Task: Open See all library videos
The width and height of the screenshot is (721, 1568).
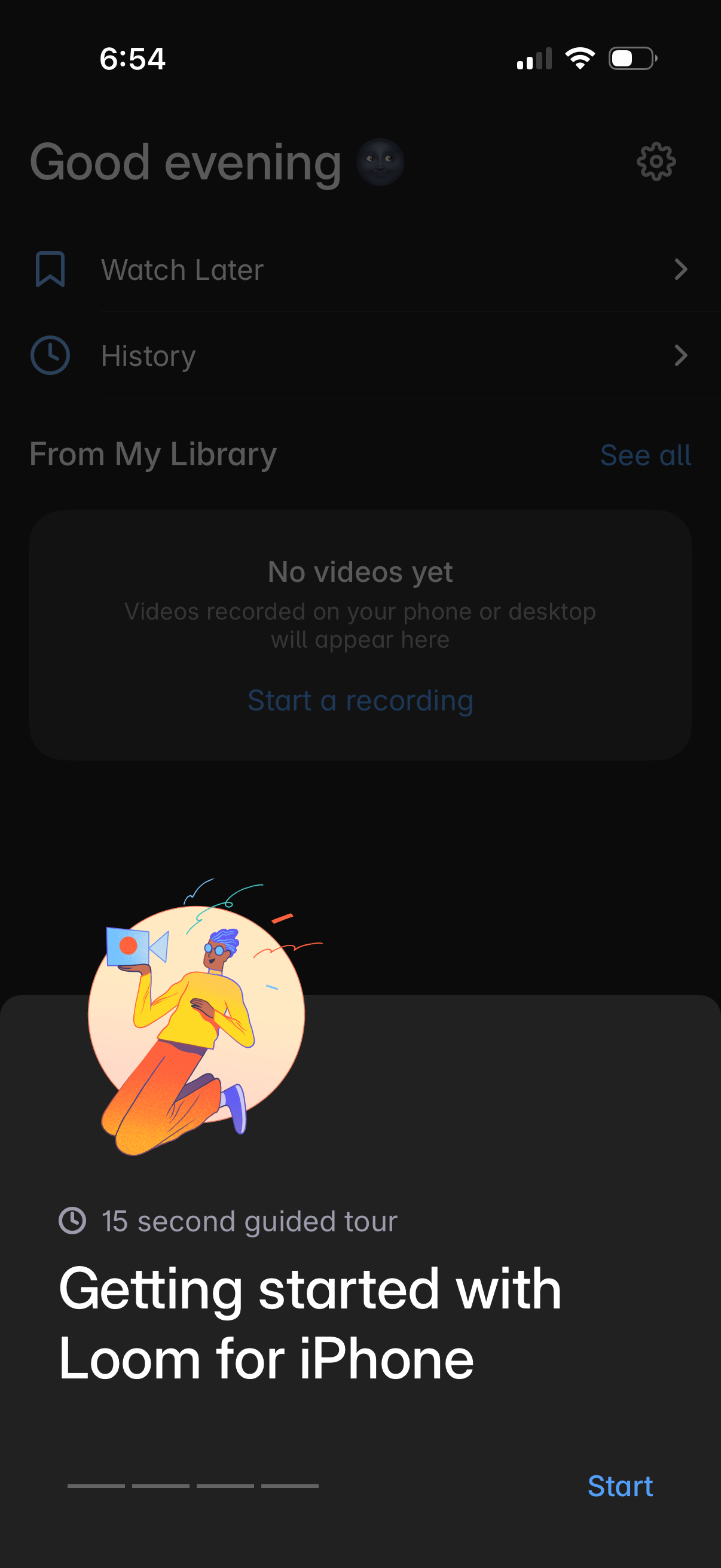Action: pyautogui.click(x=646, y=454)
